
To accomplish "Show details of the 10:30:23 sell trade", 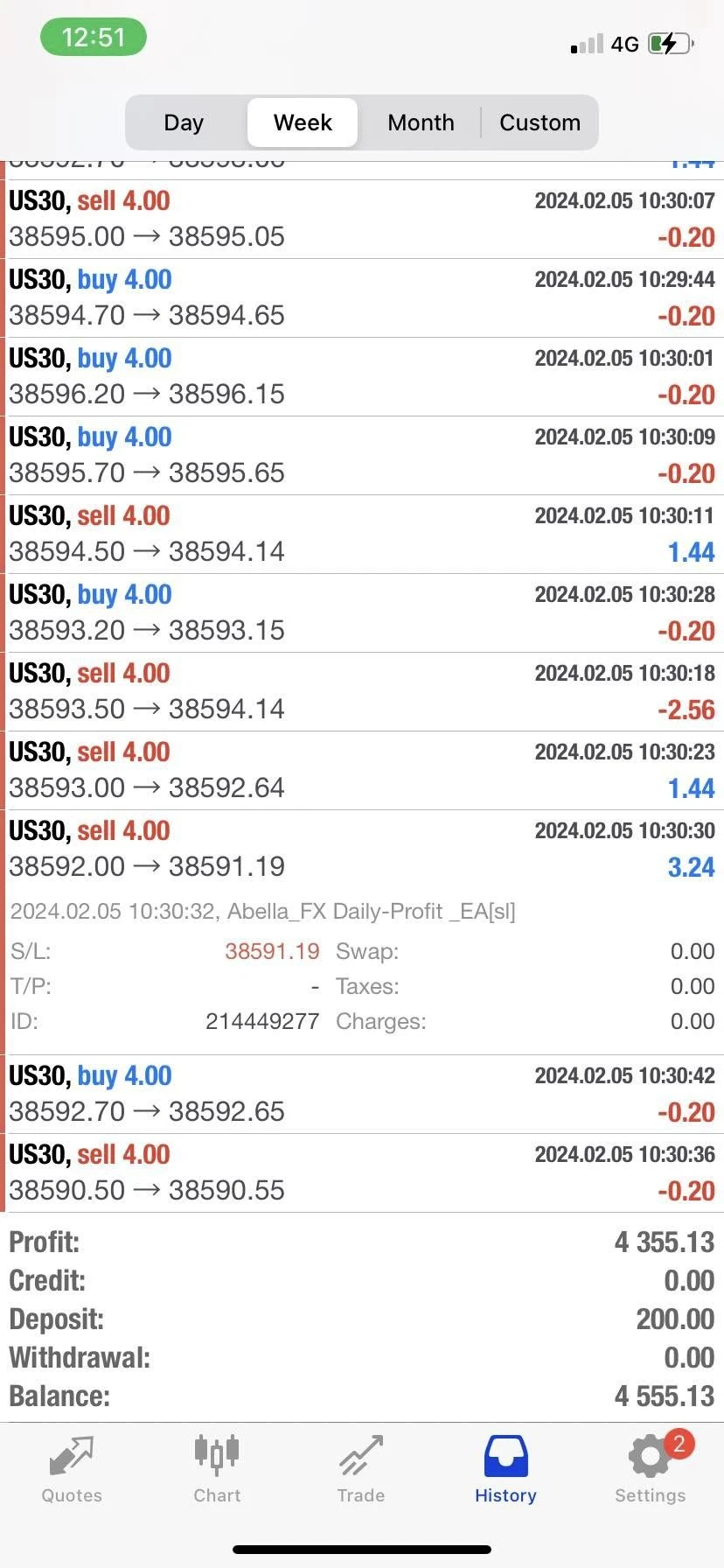I will [362, 770].
